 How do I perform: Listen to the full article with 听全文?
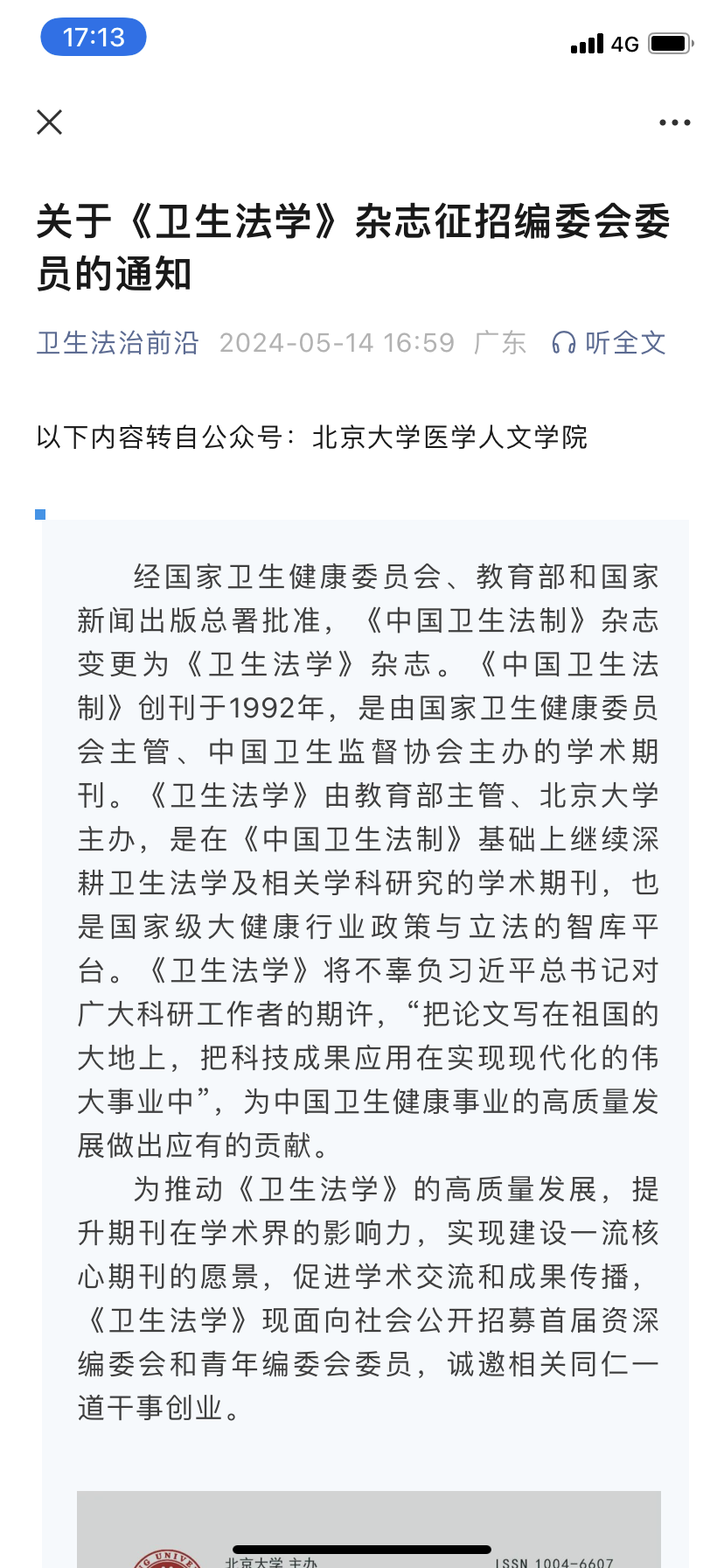pos(609,343)
